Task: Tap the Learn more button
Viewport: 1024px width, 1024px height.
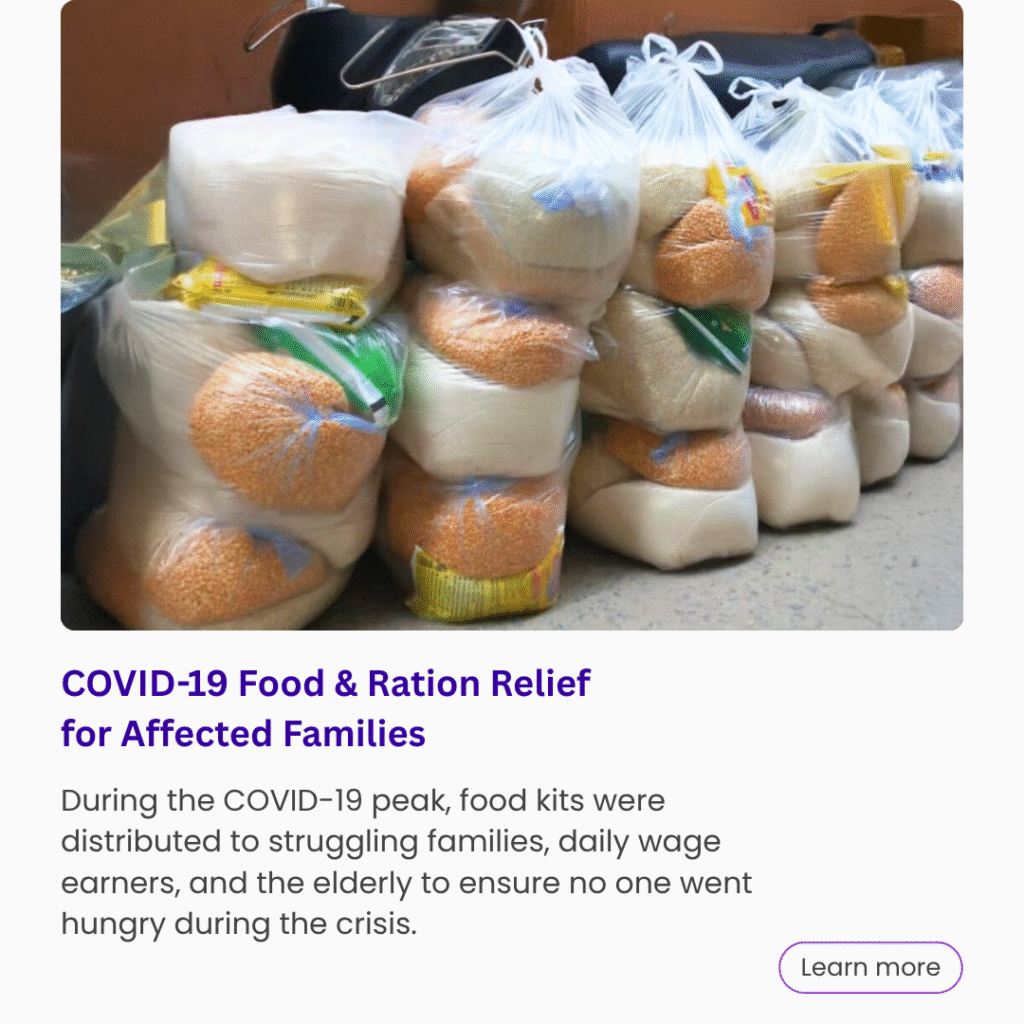Action: (870, 967)
